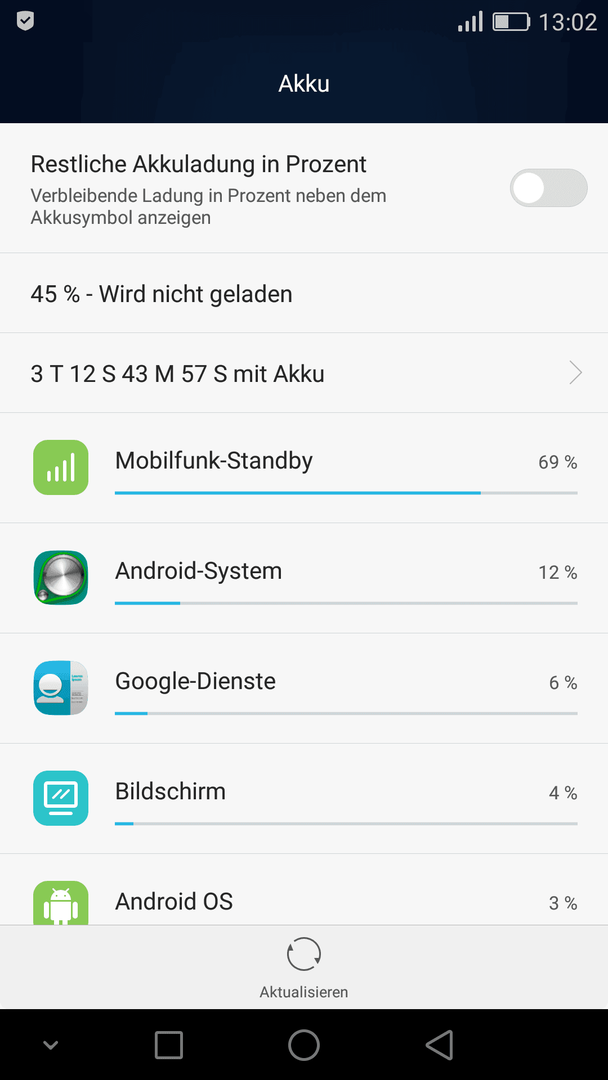Open Android OS battery entry

pyautogui.click(x=304, y=889)
